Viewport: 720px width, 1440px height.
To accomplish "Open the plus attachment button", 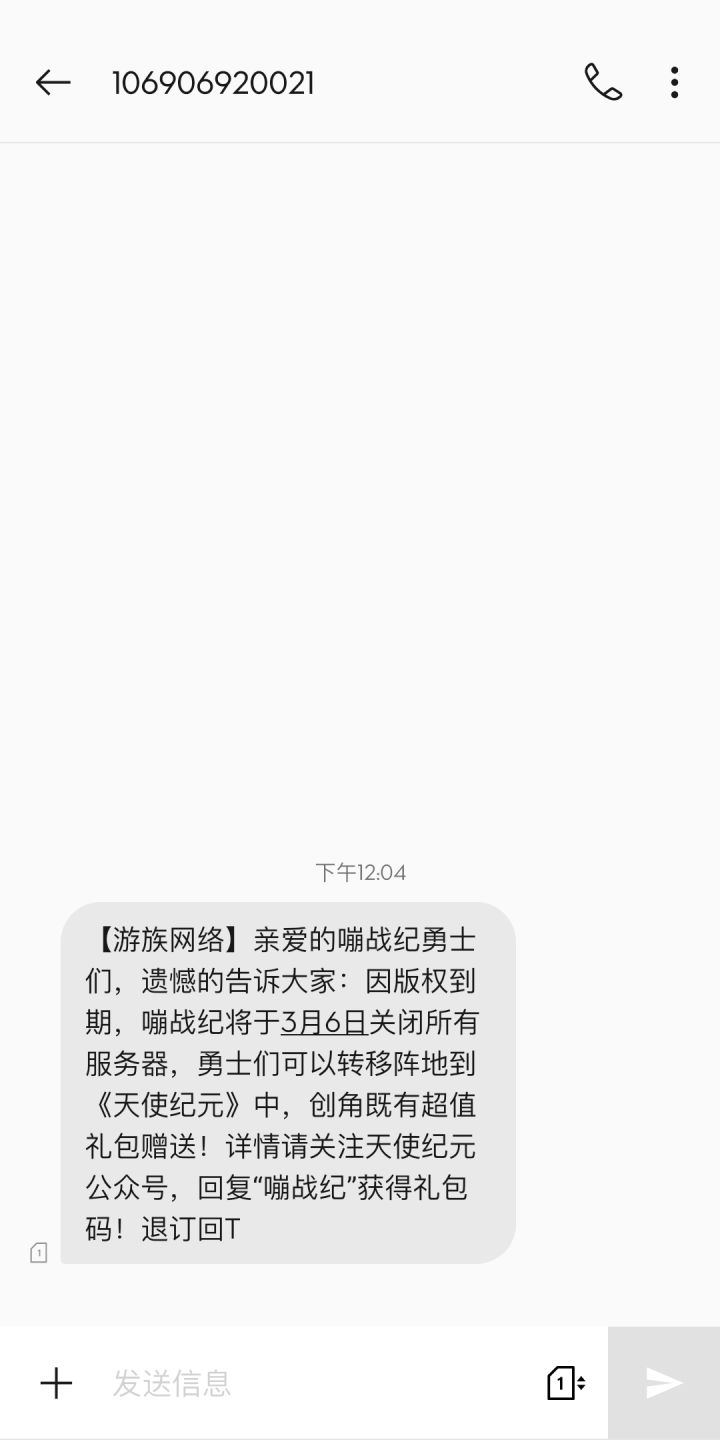I will point(56,1383).
